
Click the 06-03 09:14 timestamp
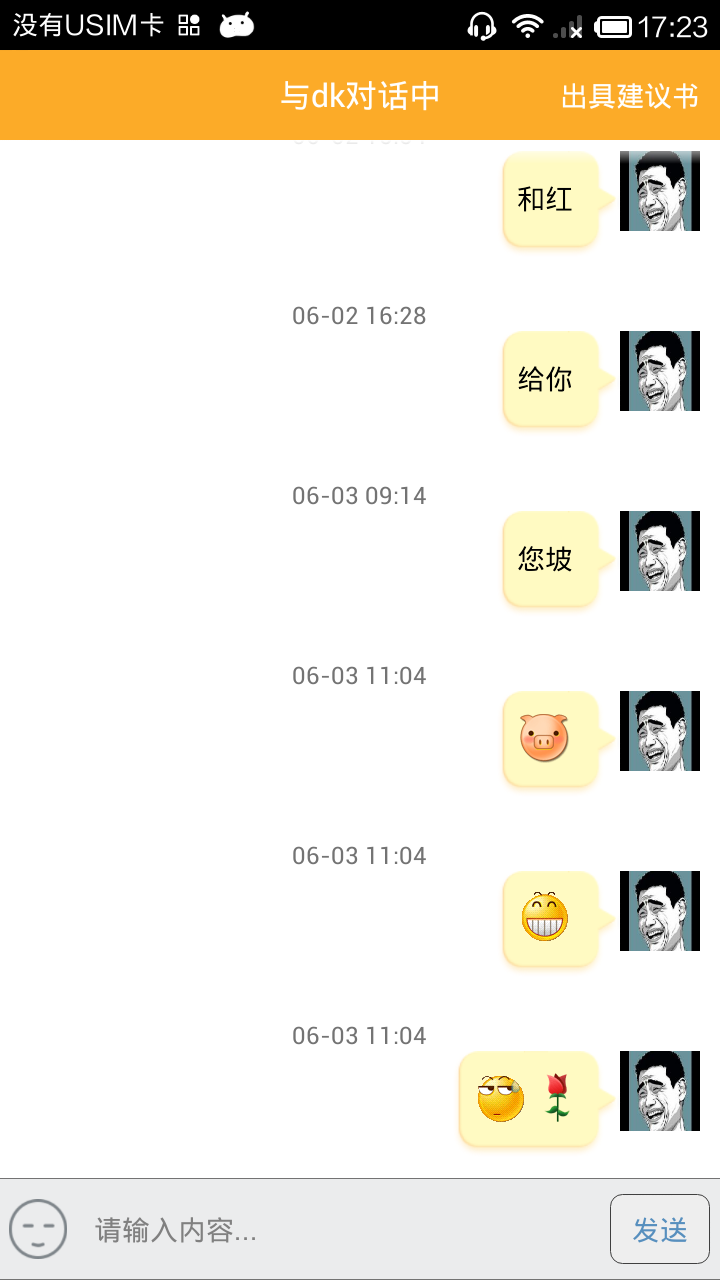click(x=358, y=495)
